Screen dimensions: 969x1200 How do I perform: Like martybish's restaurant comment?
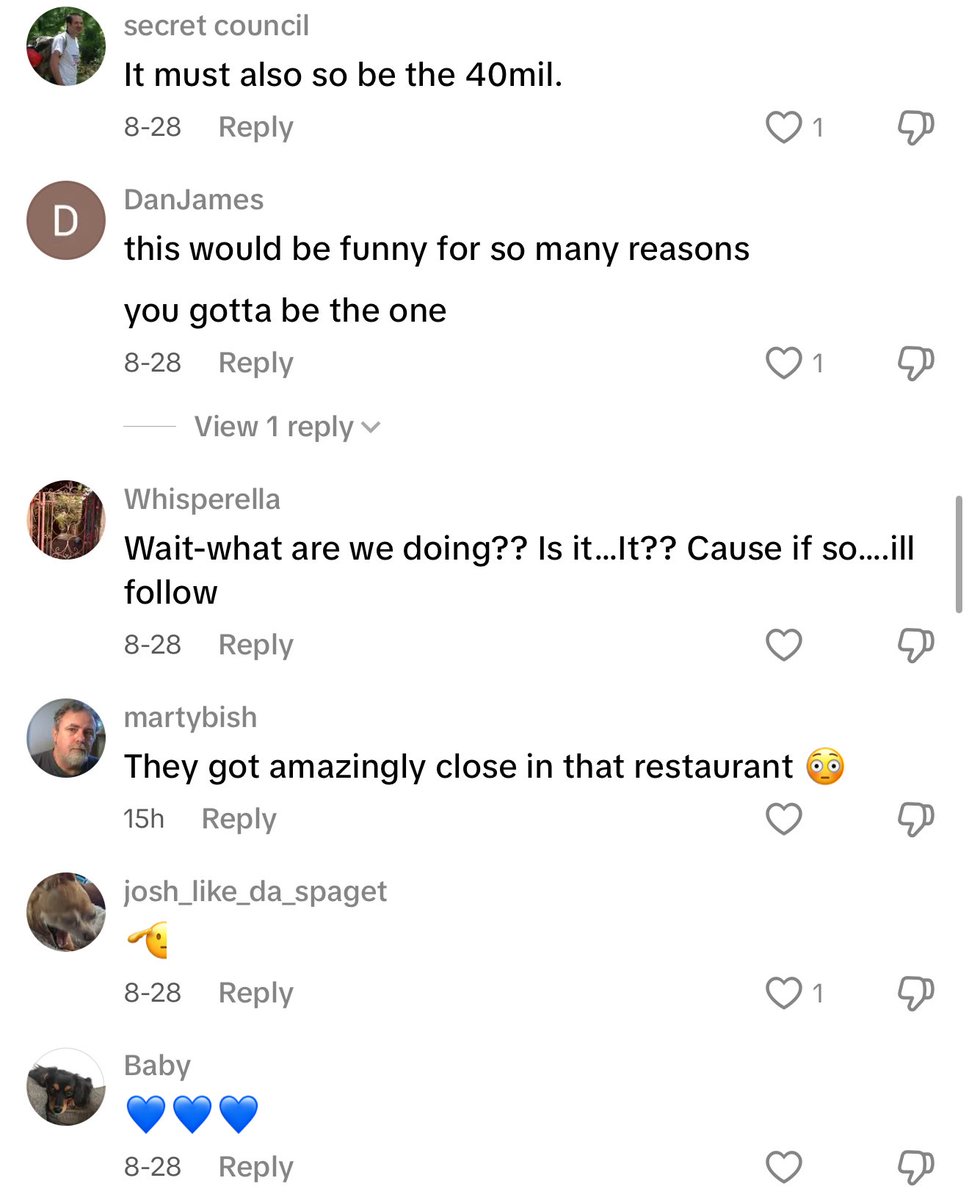tap(784, 819)
